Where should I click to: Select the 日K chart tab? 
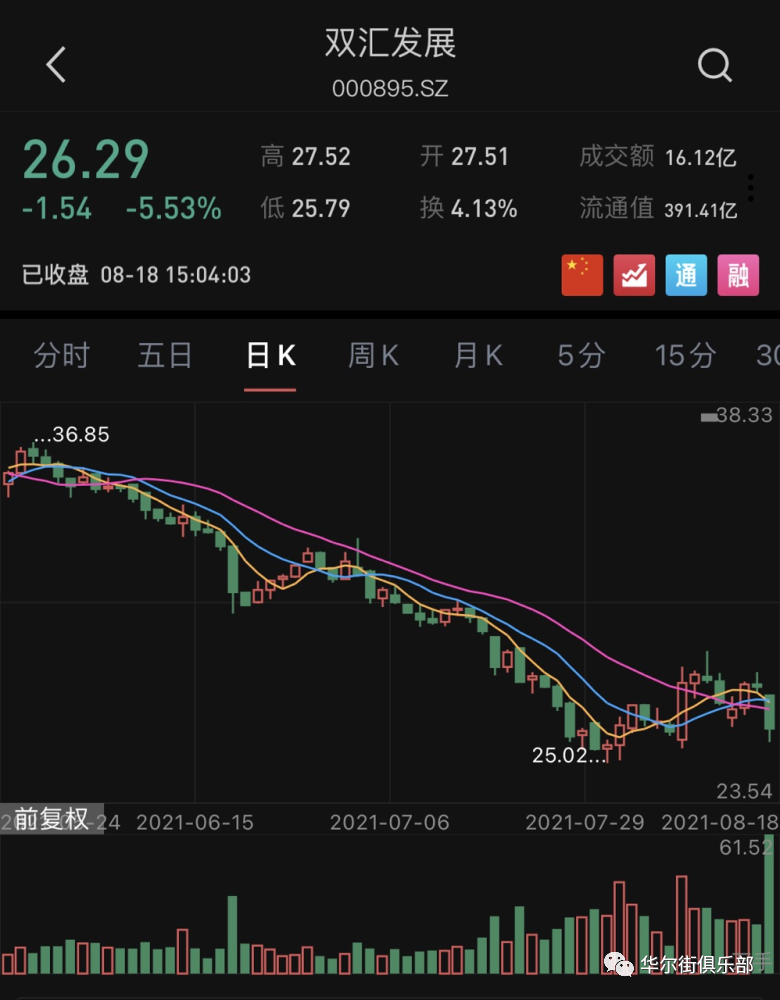click(270, 356)
